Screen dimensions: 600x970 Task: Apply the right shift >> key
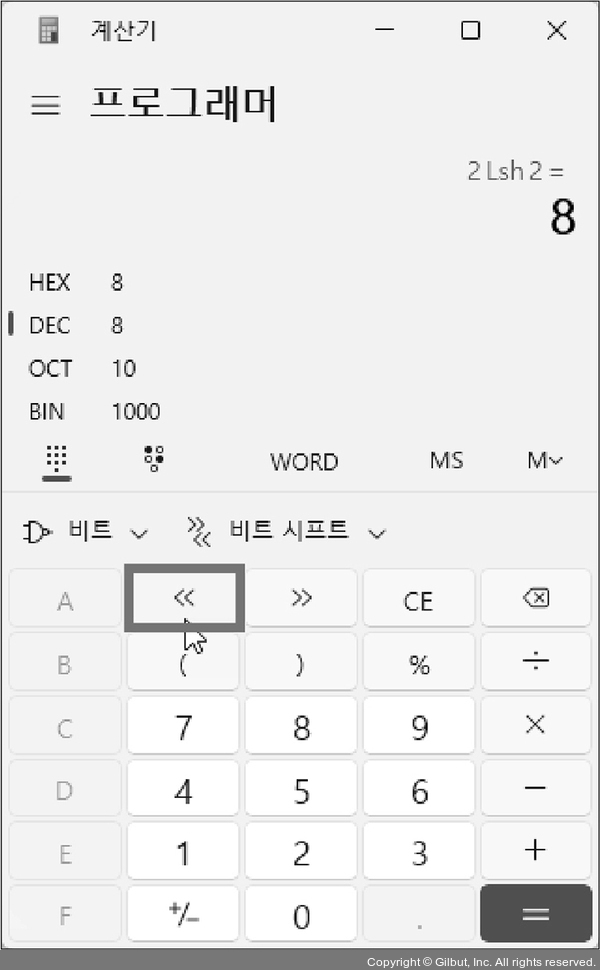[301, 598]
